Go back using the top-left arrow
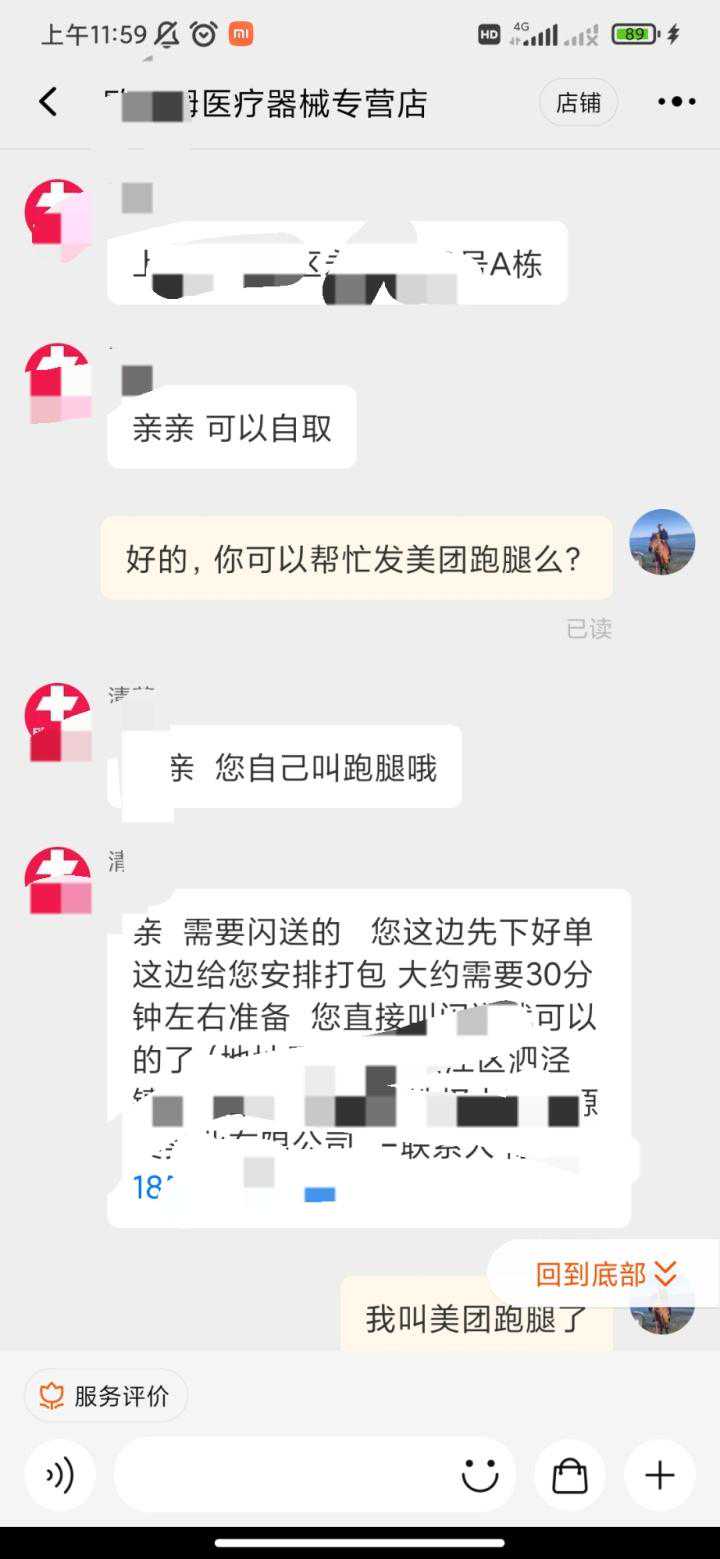720x1559 pixels. coord(48,102)
